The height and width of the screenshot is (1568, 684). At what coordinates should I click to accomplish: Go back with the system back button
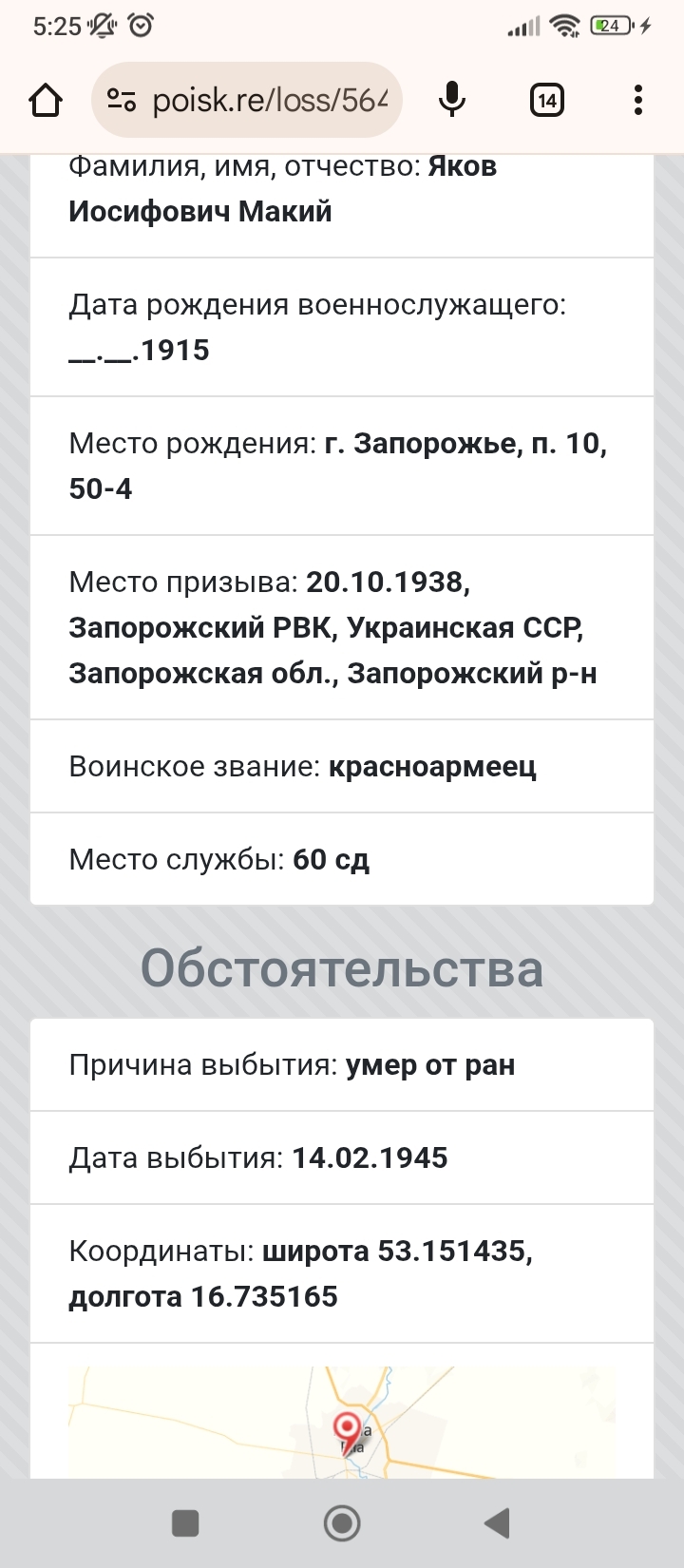[x=497, y=1523]
